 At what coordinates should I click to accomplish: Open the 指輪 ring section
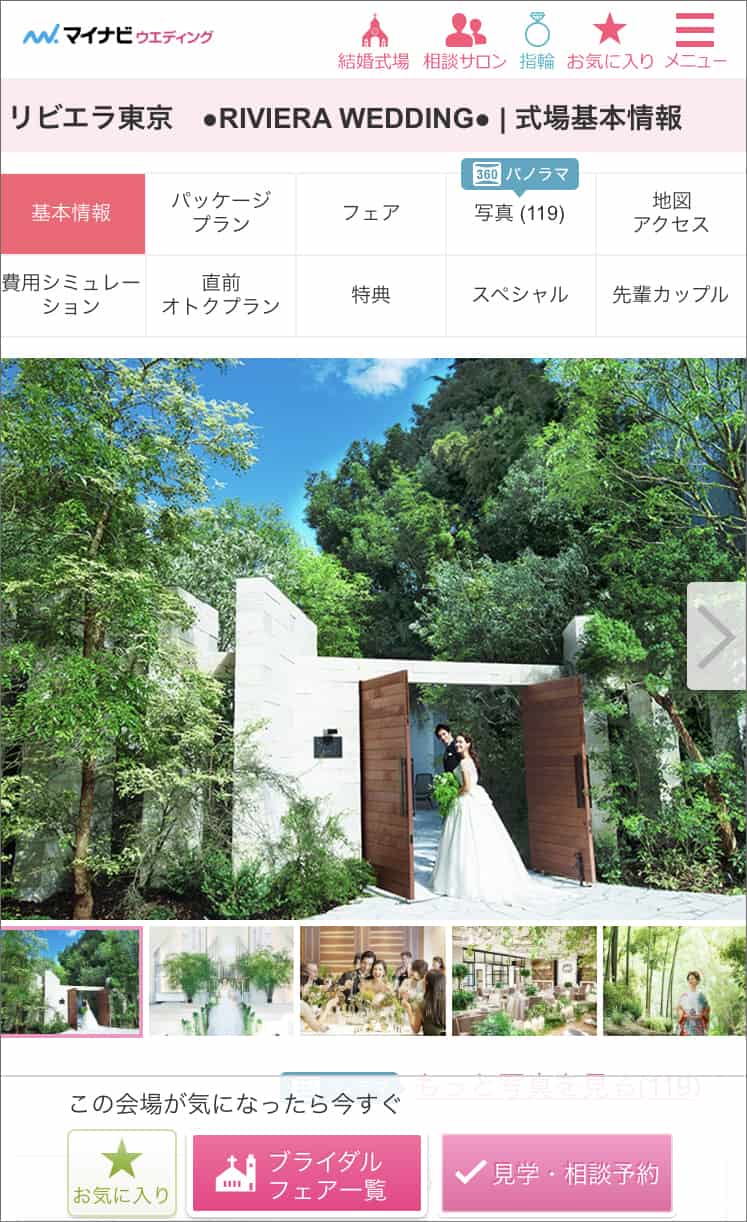pyautogui.click(x=537, y=41)
